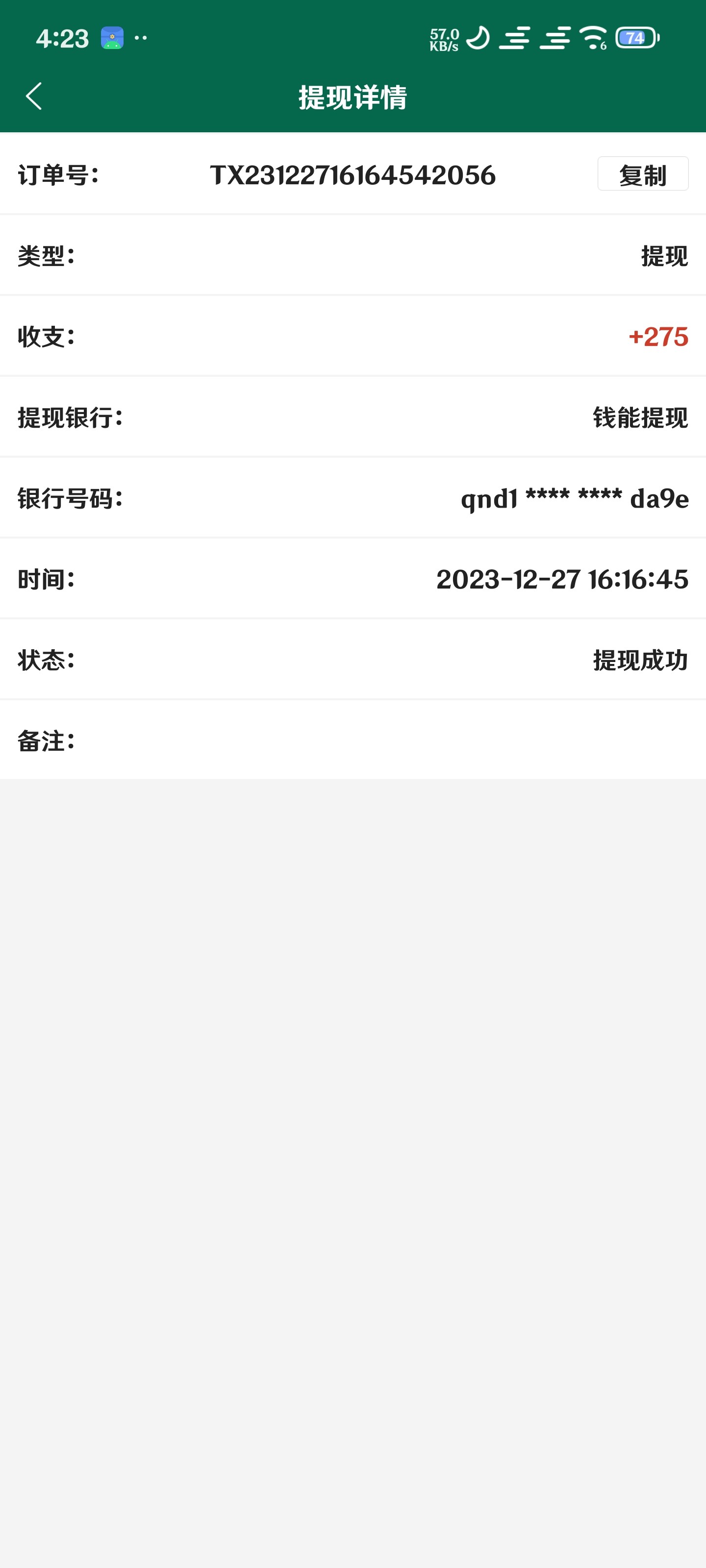Go back from the 提现详情 page
The image size is (706, 1568).
pyautogui.click(x=34, y=96)
